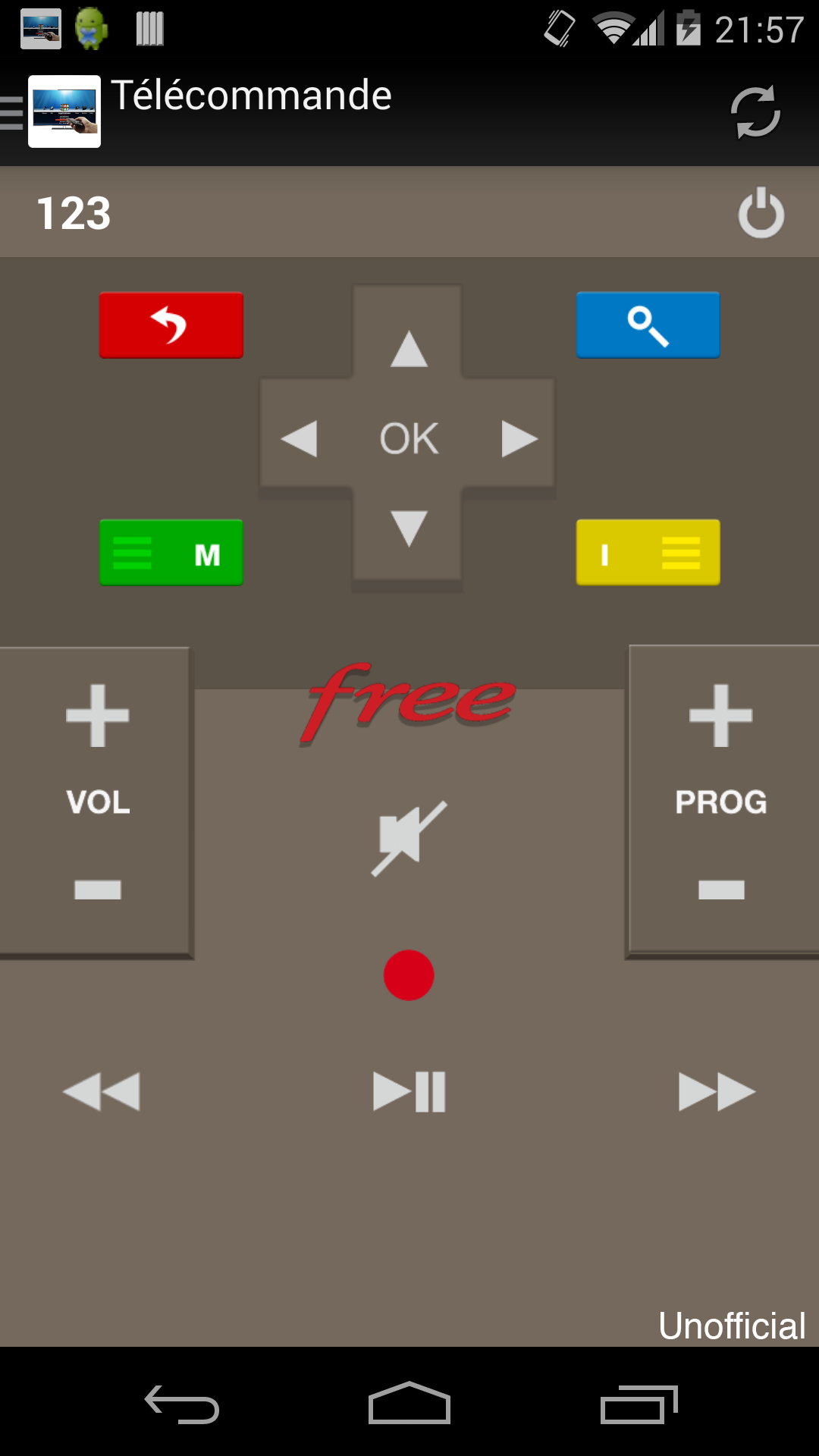This screenshot has height=1456, width=819.
Task: Toggle play/pause
Action: (x=409, y=1091)
